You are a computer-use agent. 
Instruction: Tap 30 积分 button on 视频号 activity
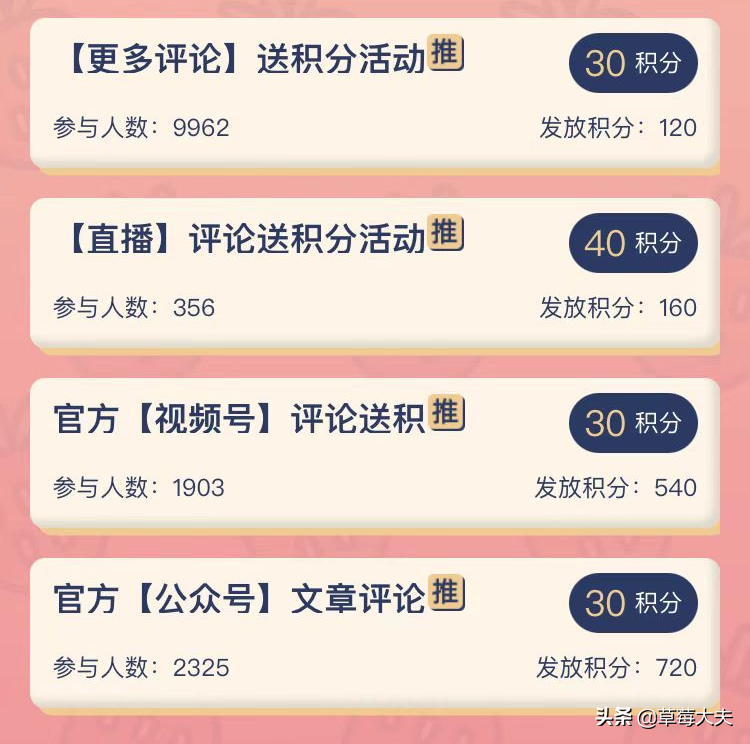pyautogui.click(x=632, y=423)
